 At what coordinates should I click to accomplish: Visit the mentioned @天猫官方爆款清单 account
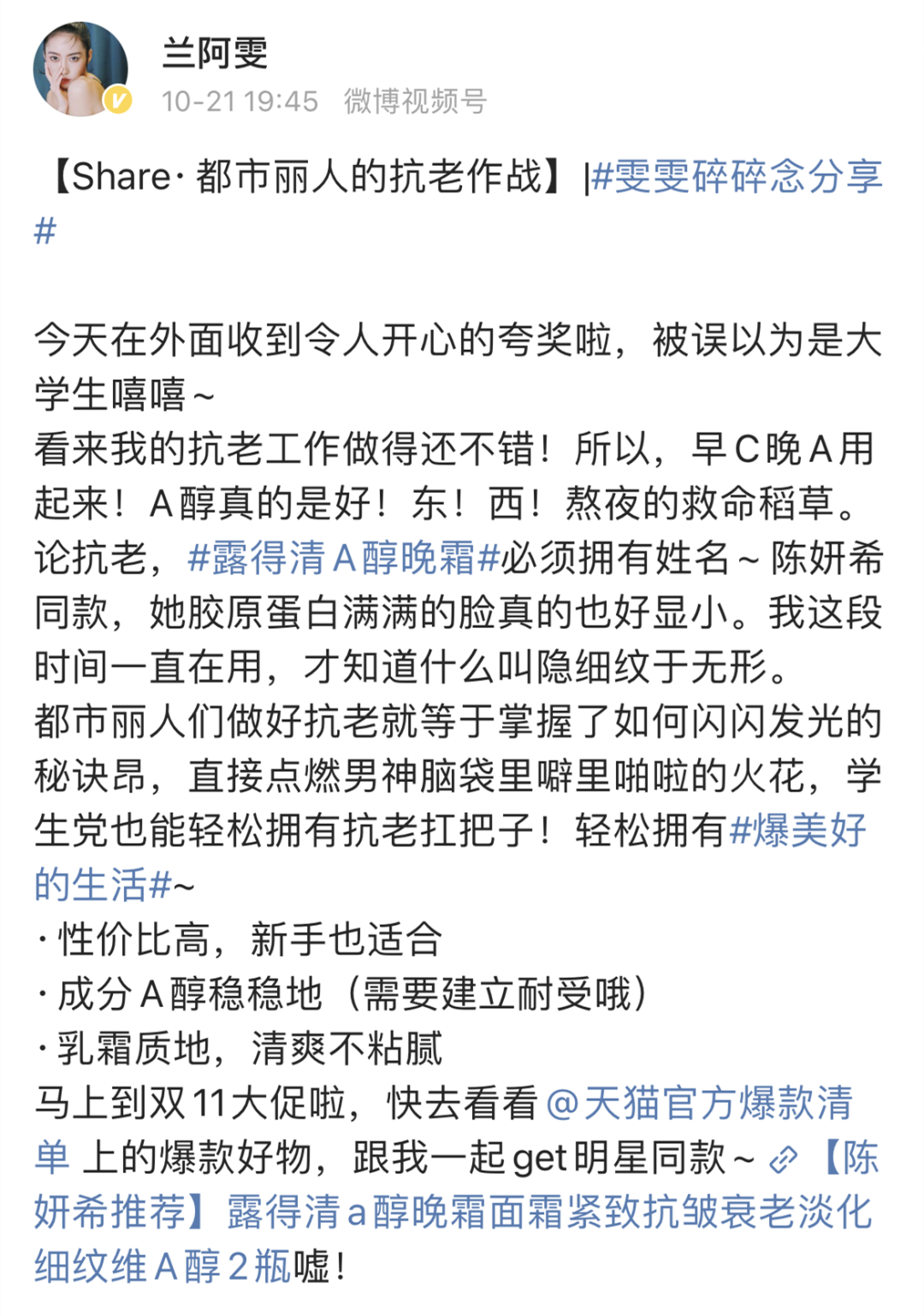698,1104
